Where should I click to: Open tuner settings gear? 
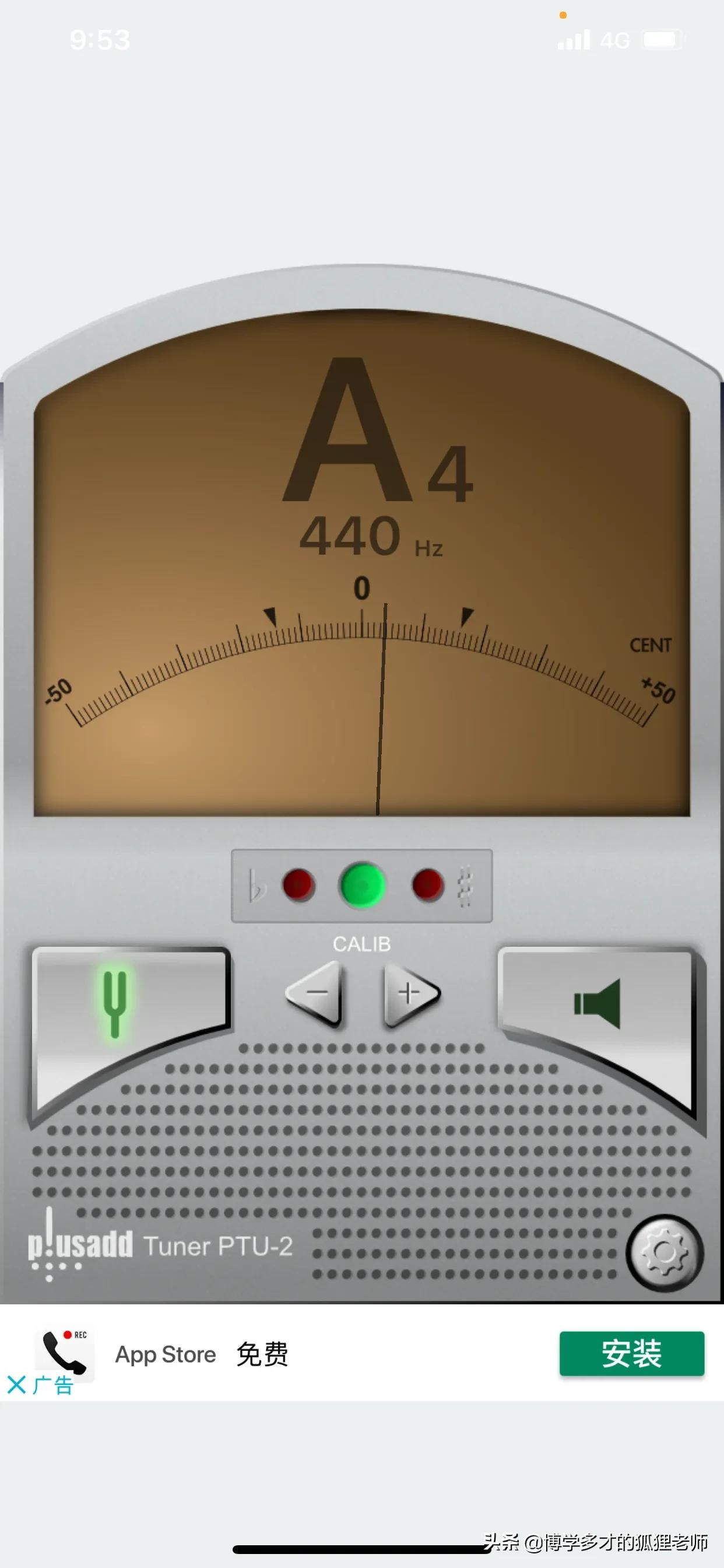pyautogui.click(x=665, y=1252)
